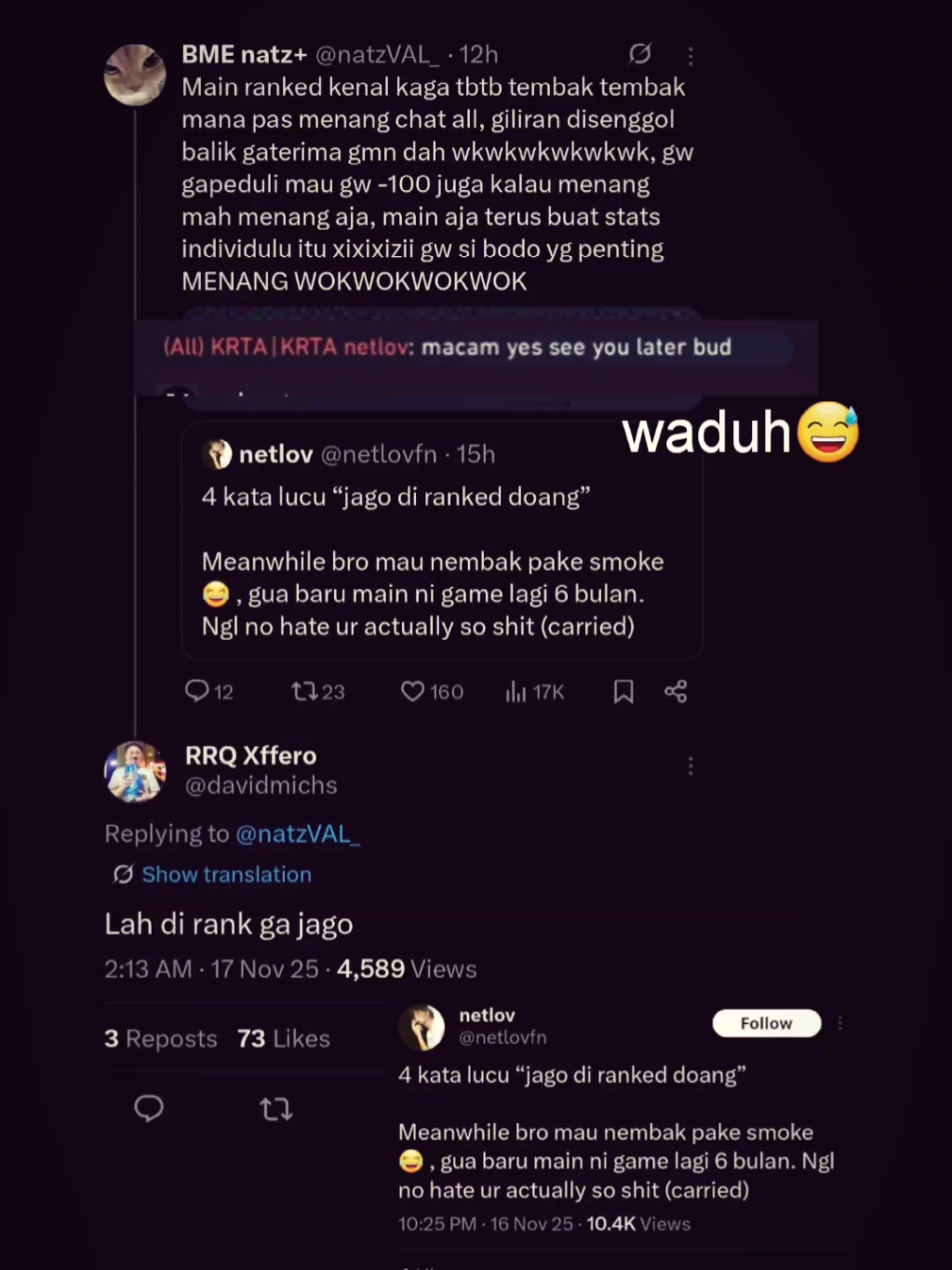Click the crossed-circle icon on natzVAL's tweet header
Image resolution: width=952 pixels, height=1270 pixels.
[x=639, y=55]
